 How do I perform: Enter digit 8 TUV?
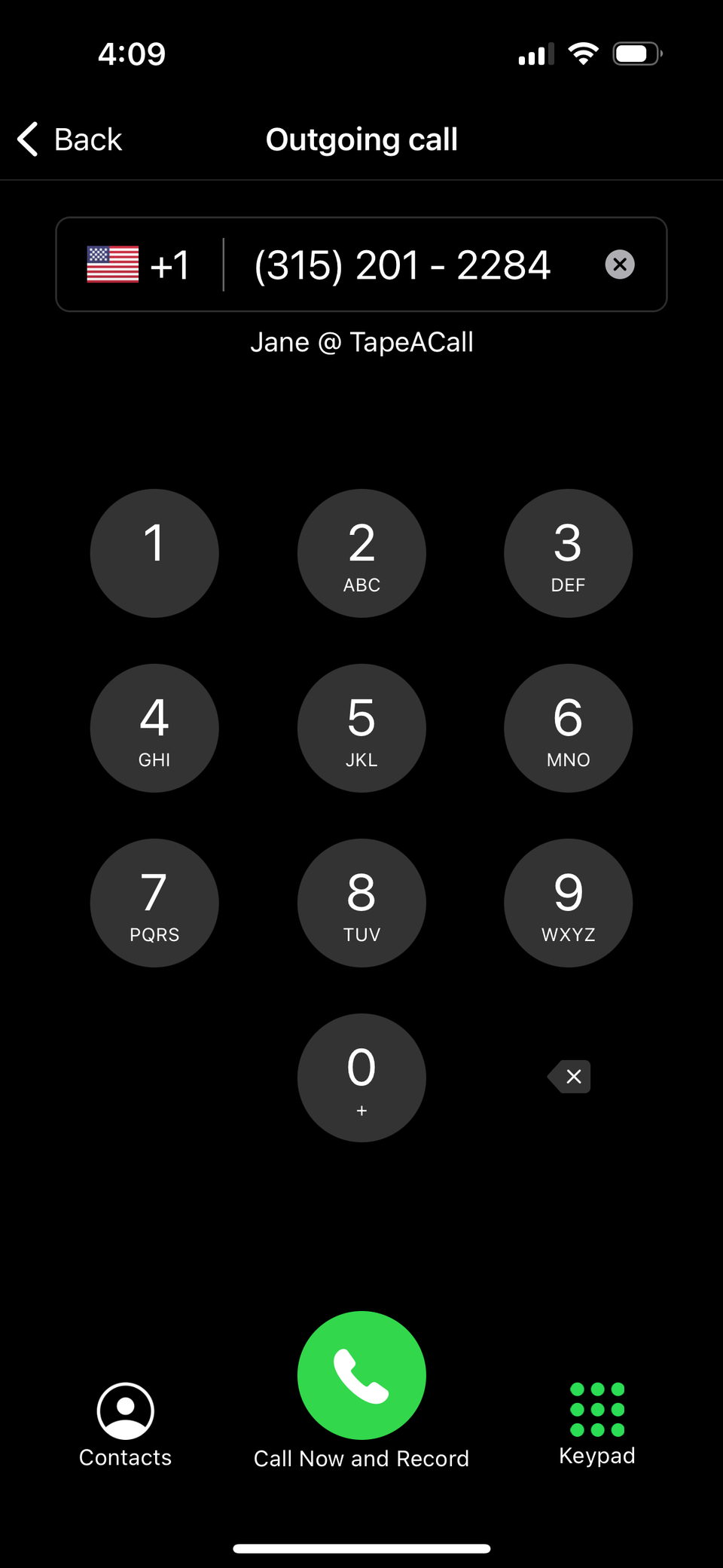[x=361, y=903]
